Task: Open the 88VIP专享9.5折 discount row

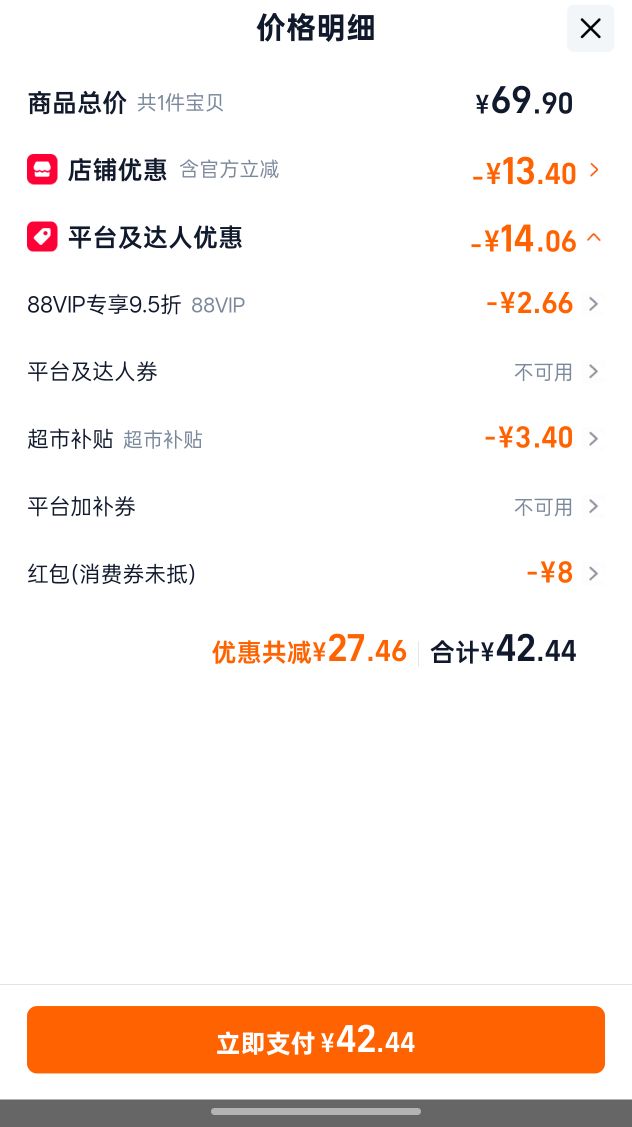Action: tap(316, 304)
